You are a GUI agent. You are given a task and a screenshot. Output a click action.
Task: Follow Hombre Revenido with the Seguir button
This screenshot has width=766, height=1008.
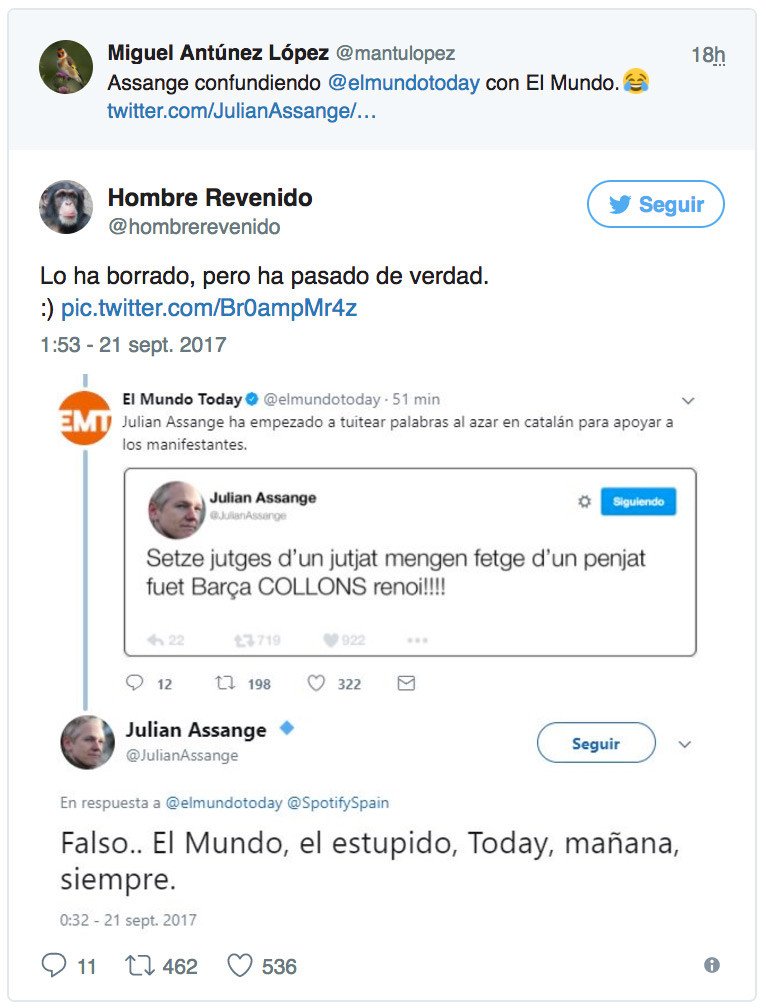coord(655,204)
